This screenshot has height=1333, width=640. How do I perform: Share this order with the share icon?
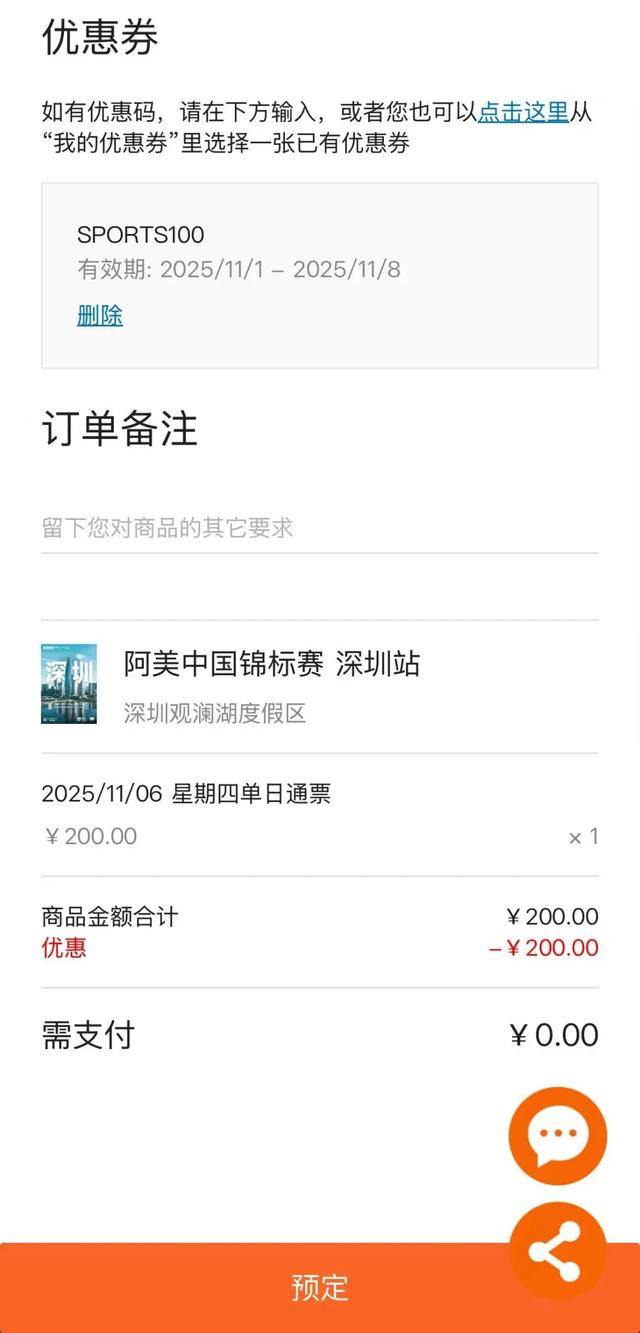(557, 1249)
